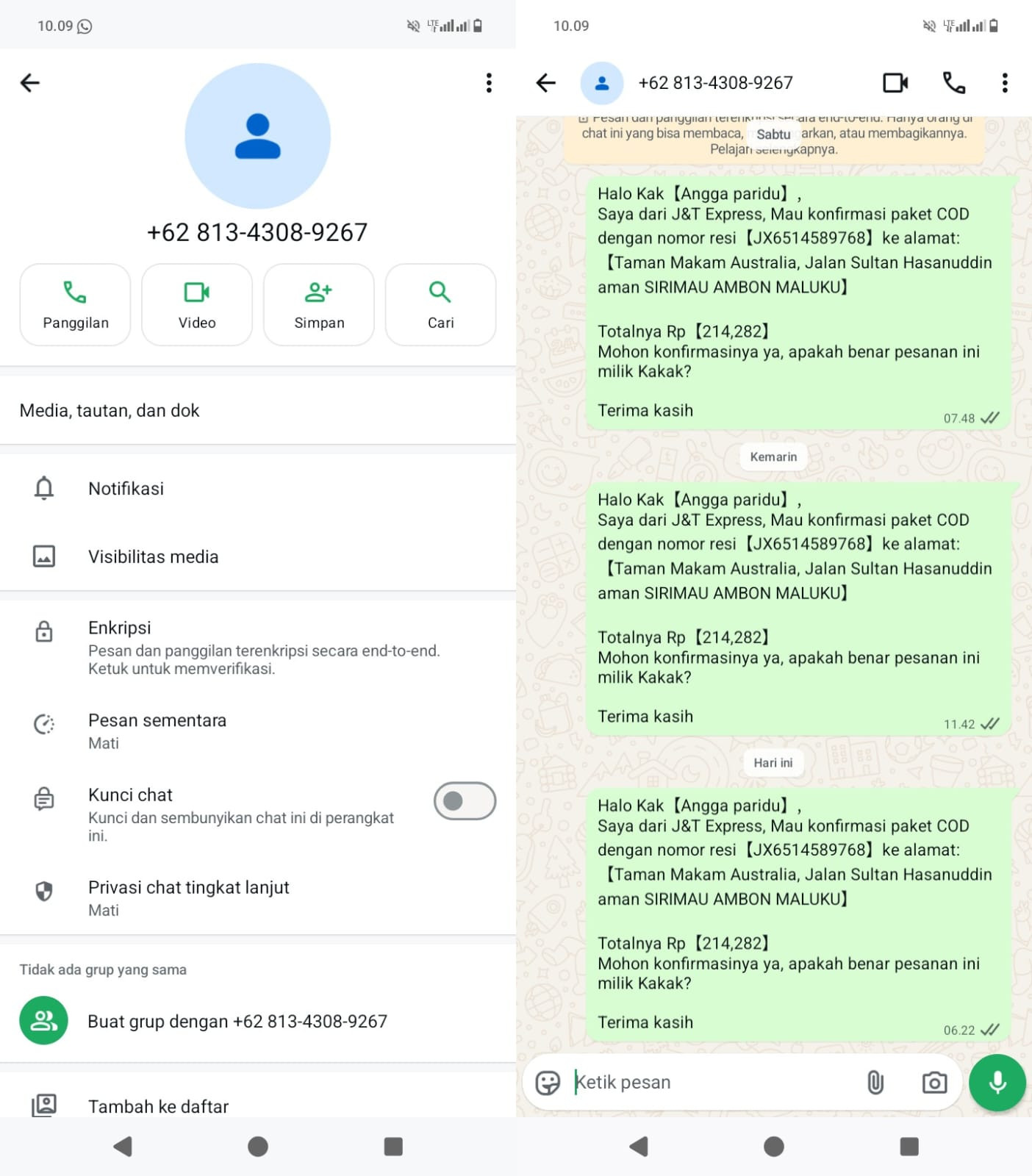
Task: Start voice call from chat header
Action: 954,82
